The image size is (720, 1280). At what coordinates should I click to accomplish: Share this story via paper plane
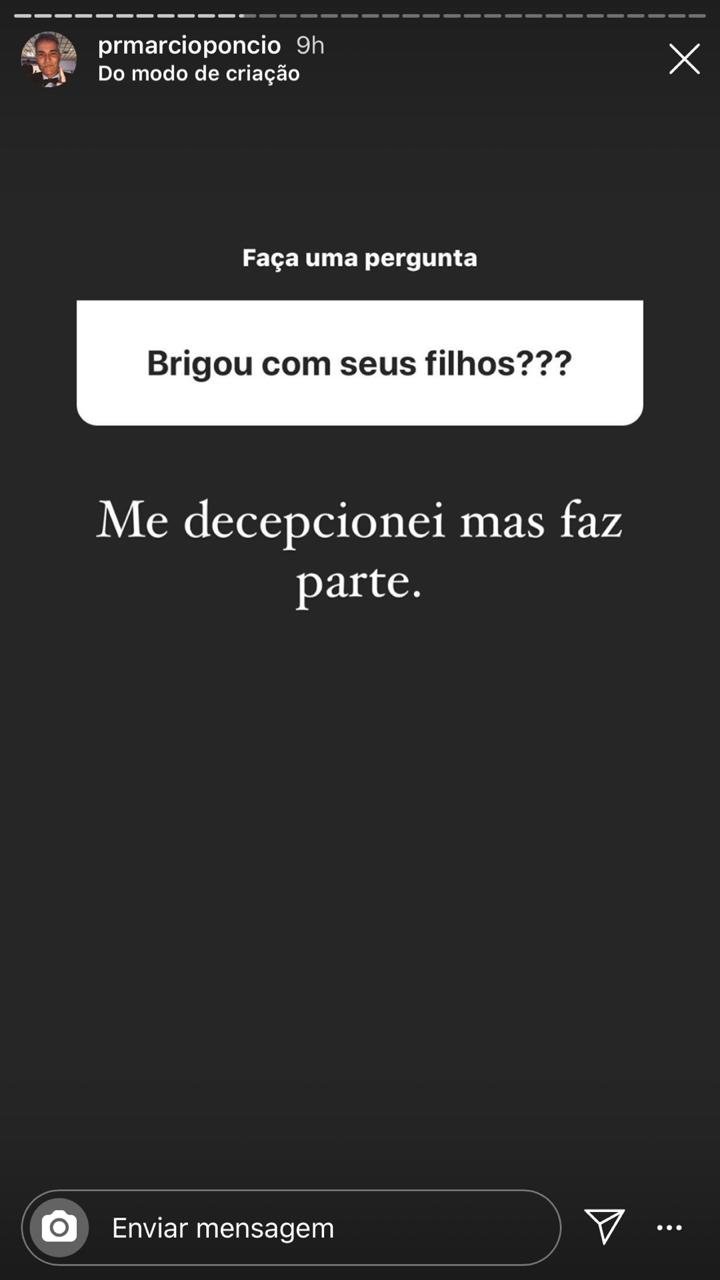click(x=604, y=1226)
